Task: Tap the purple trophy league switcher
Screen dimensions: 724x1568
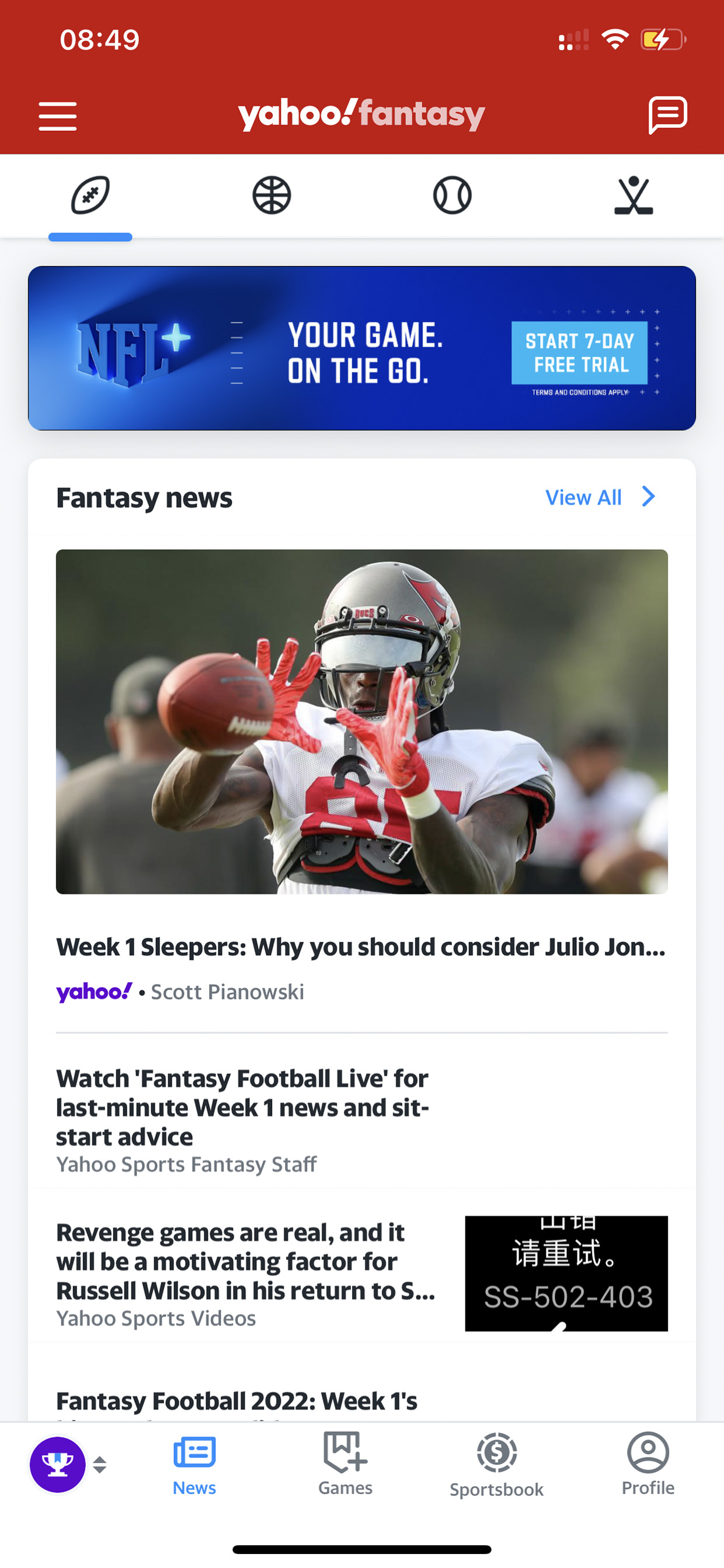Action: point(58,1465)
